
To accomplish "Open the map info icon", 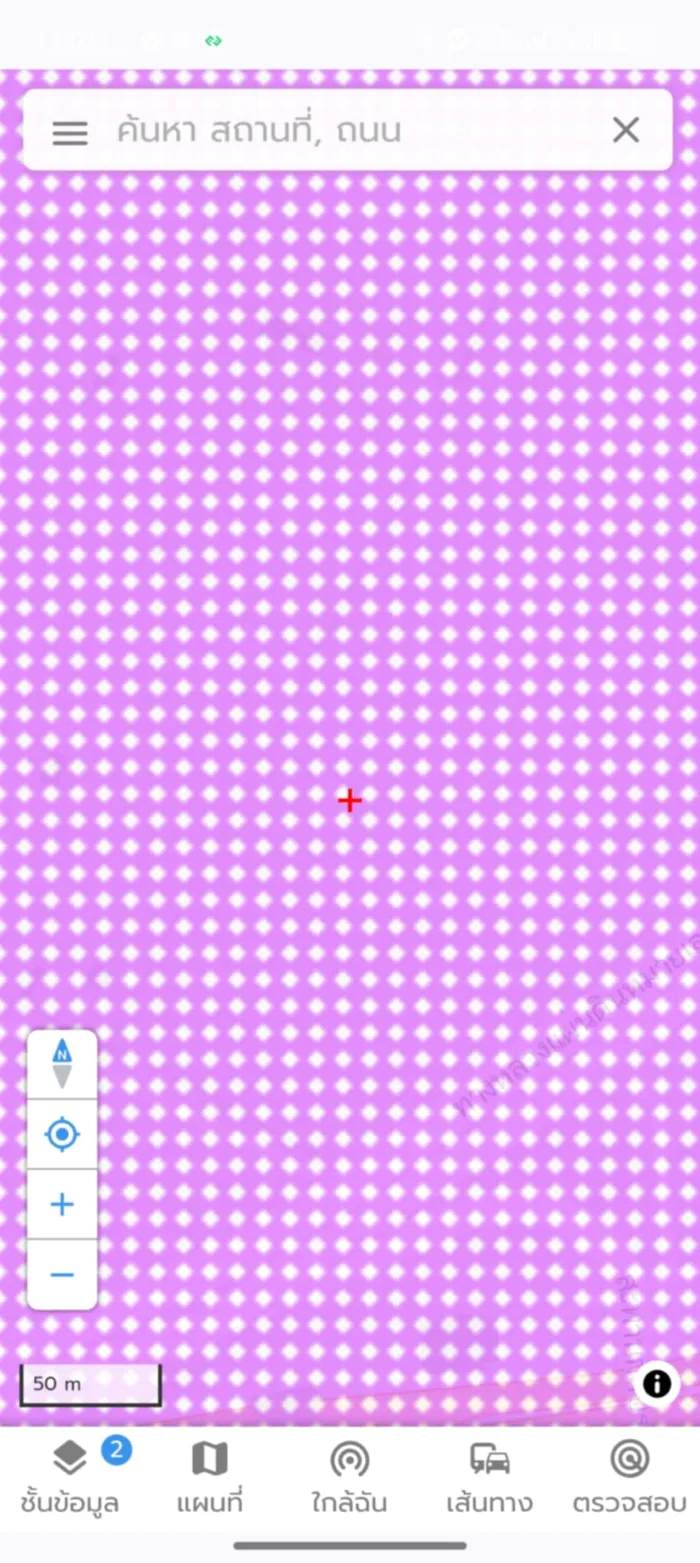I will 657,1384.
